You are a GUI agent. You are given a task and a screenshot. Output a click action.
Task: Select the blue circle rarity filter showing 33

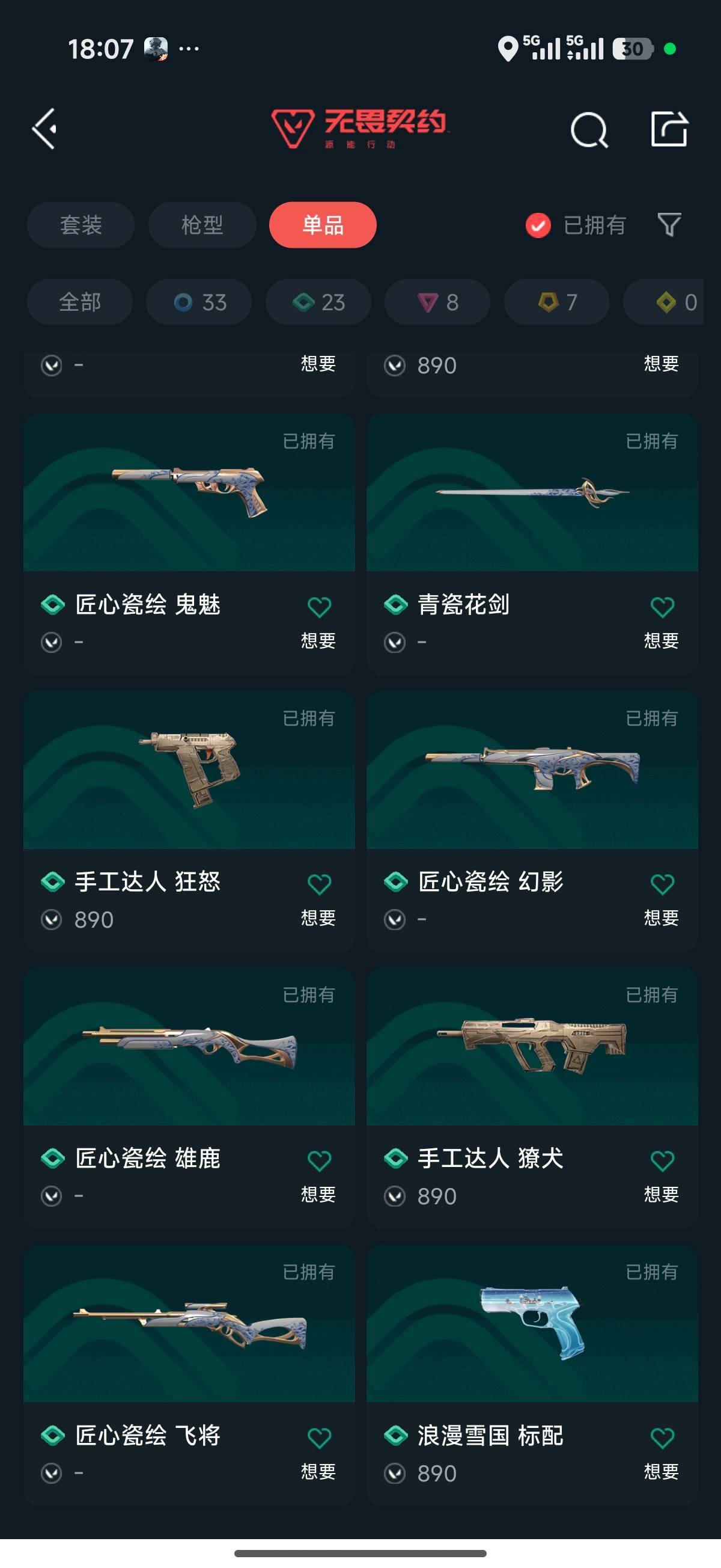coord(198,302)
